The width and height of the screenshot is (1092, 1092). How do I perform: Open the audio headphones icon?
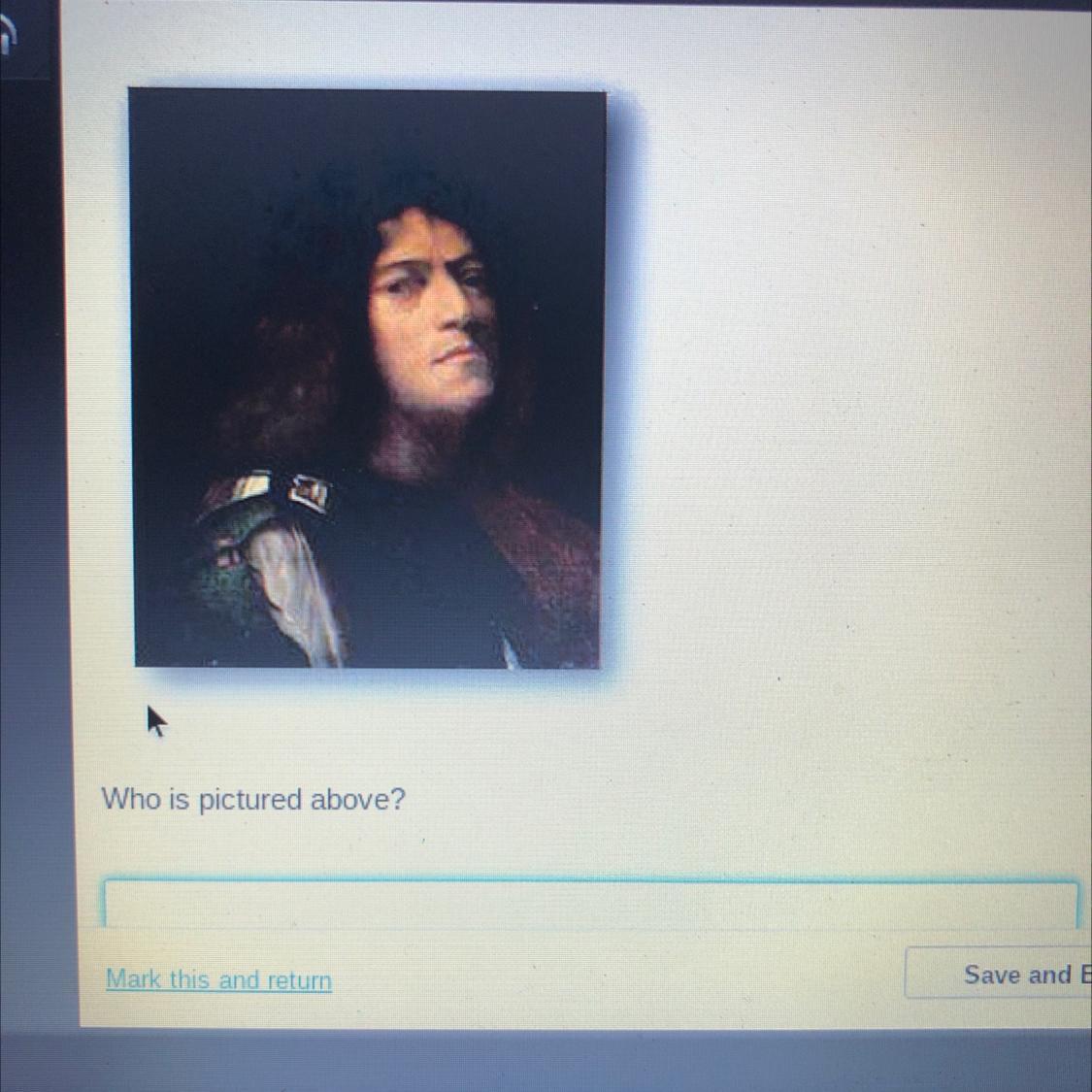click(6, 37)
